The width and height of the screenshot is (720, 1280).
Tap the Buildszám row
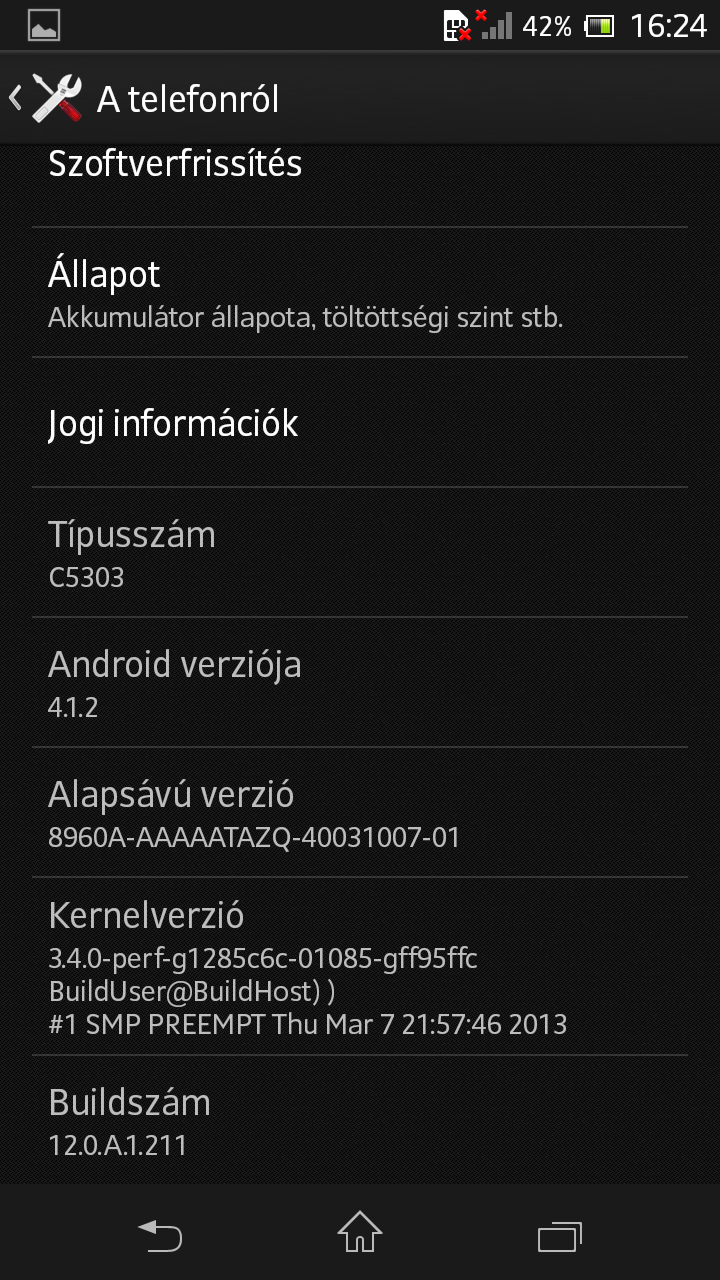pyautogui.click(x=360, y=1120)
